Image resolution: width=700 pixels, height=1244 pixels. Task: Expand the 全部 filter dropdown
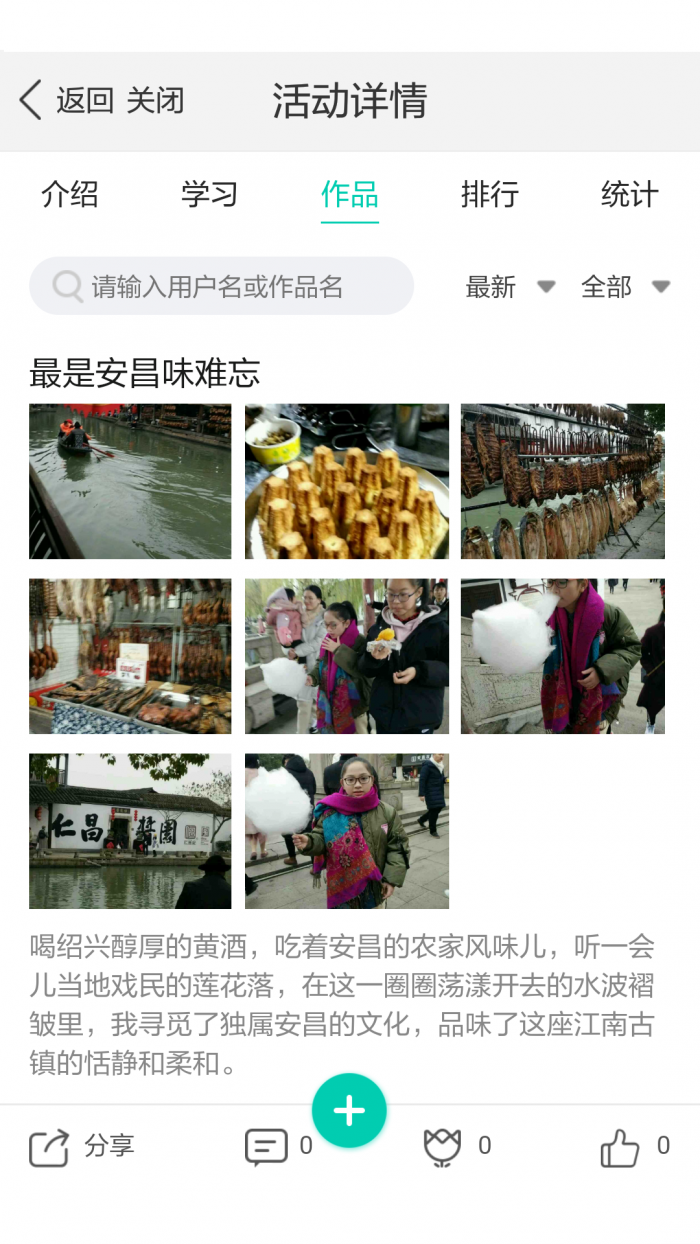click(625, 287)
